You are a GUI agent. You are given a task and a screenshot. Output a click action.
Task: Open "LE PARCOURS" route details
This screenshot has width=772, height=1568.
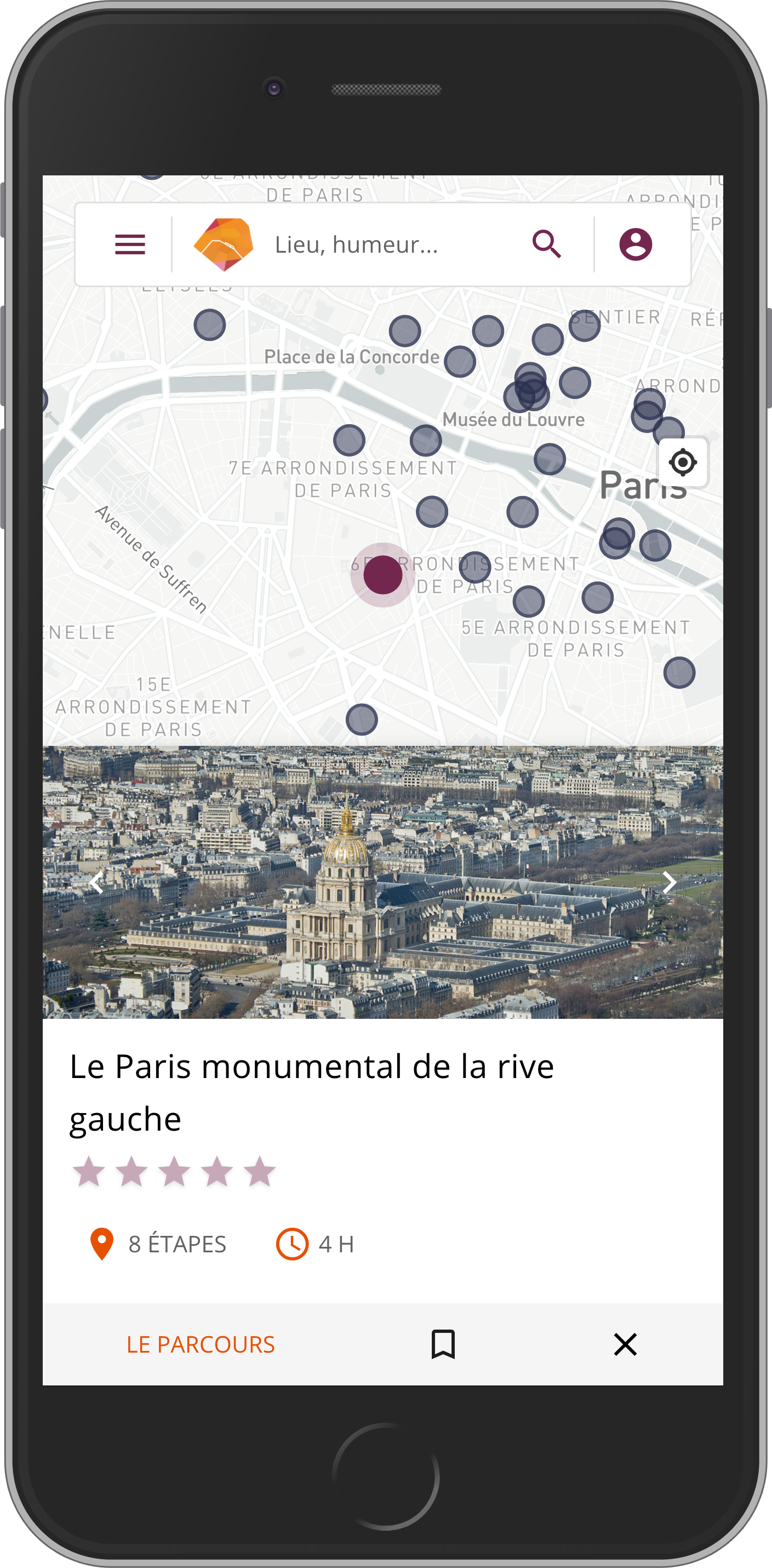[200, 1344]
